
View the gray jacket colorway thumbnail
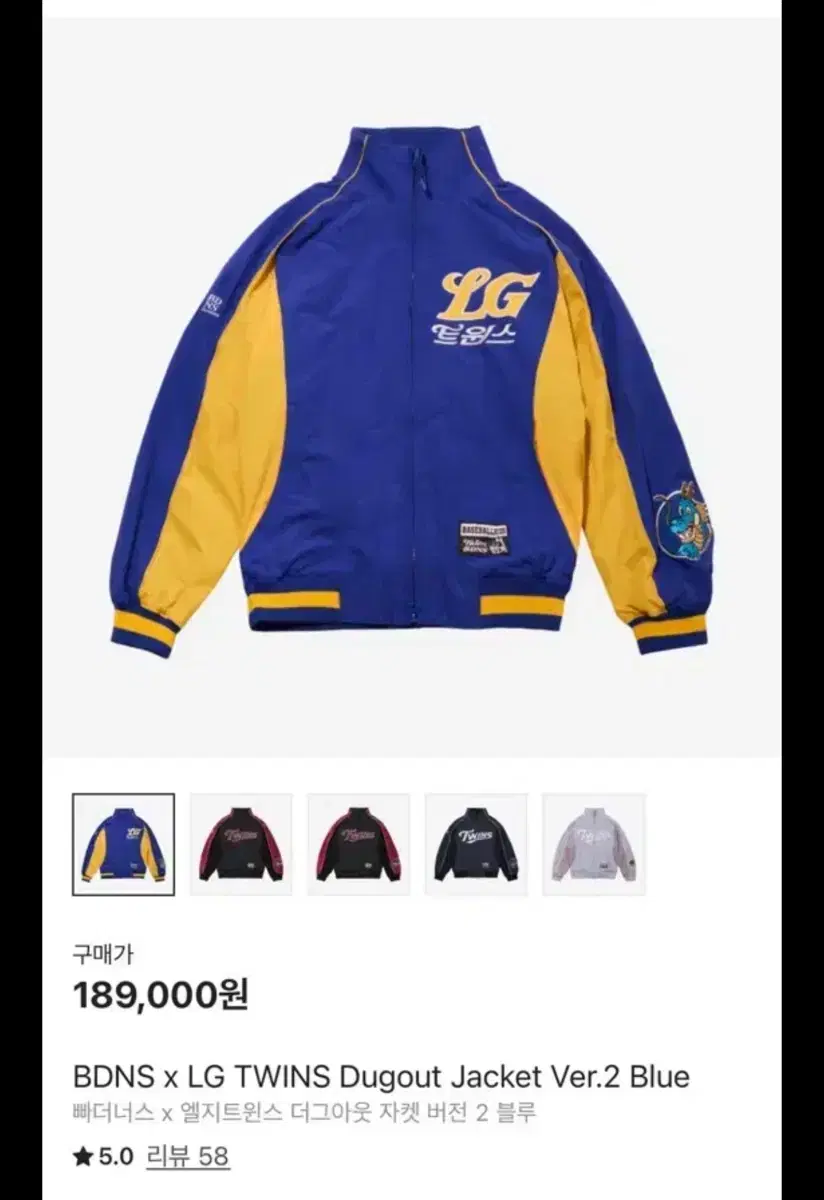click(595, 845)
